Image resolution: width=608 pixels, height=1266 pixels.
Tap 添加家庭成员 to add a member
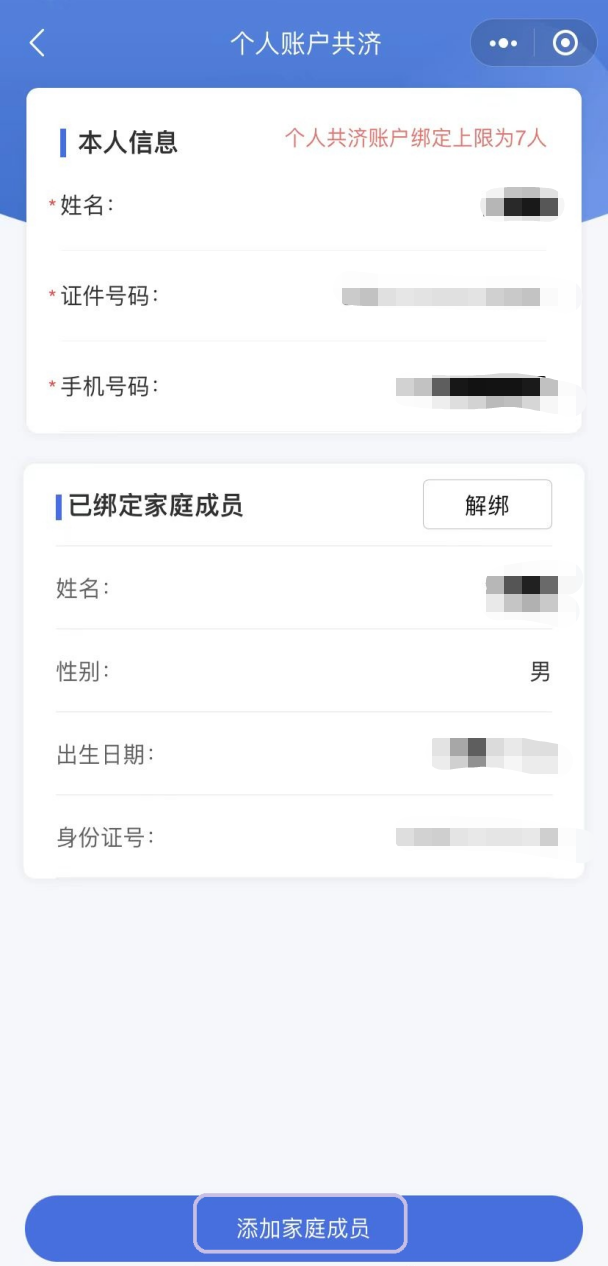(303, 1228)
